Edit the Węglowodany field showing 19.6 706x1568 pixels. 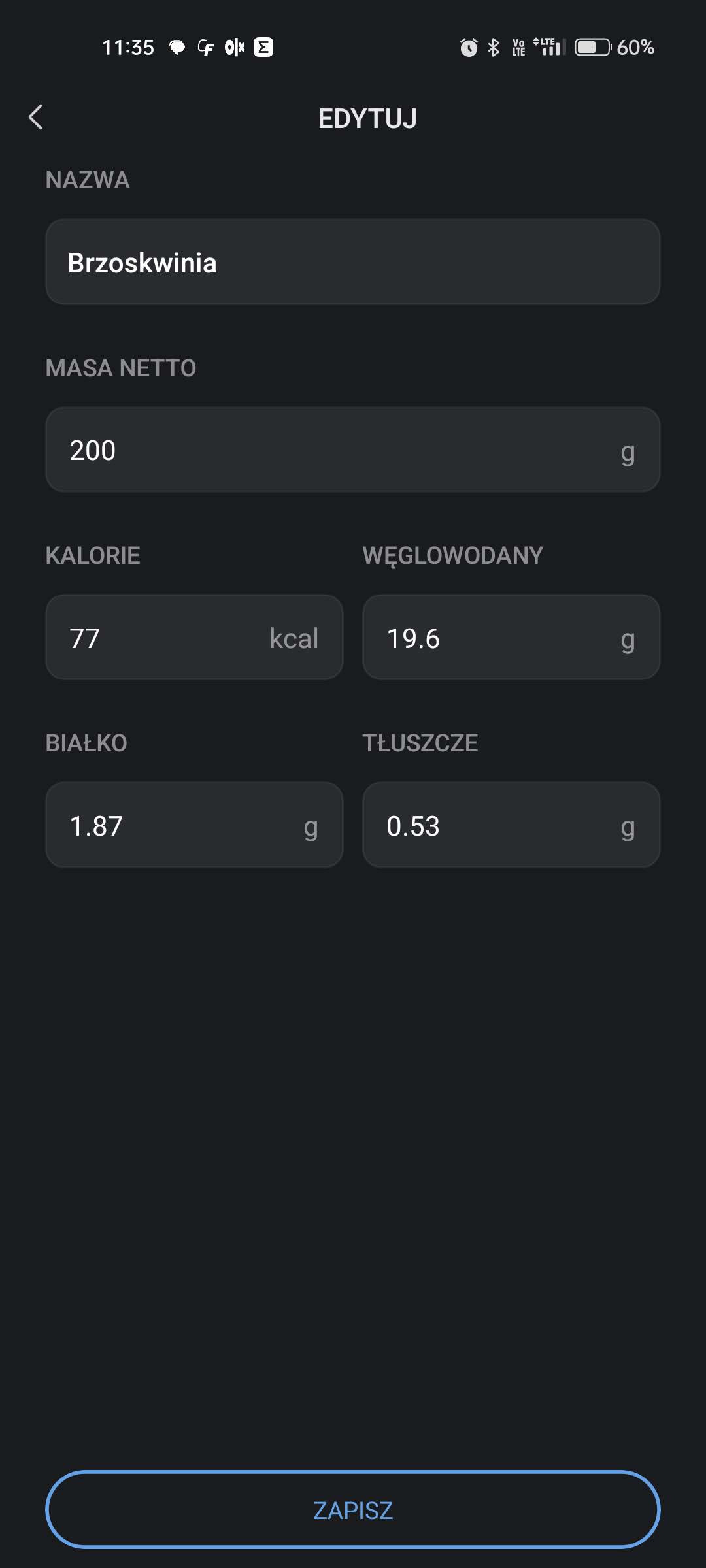(511, 638)
